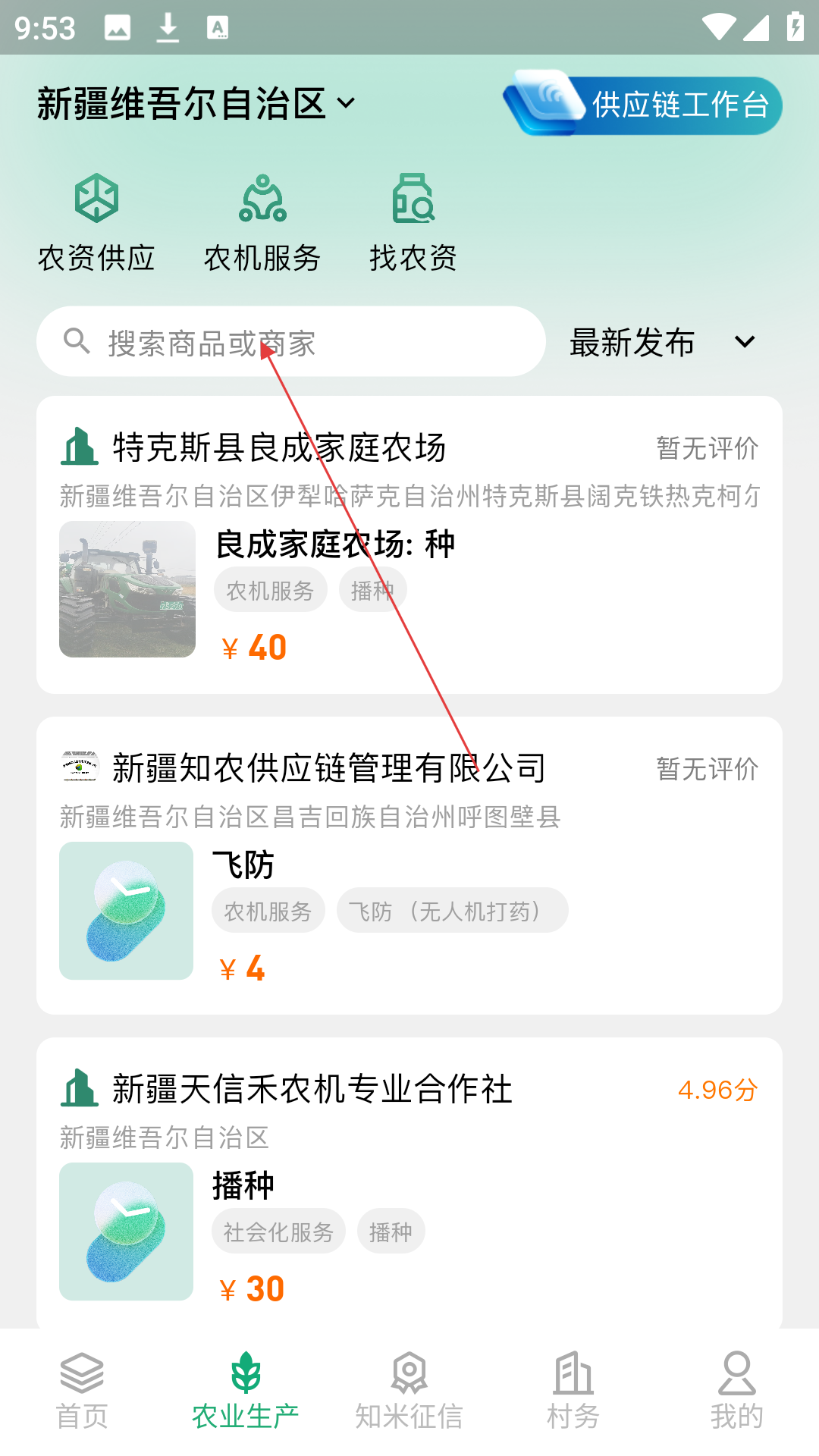This screenshot has height=1456, width=819.
Task: Expand the 最新发布 sort dropdown
Action: point(662,342)
